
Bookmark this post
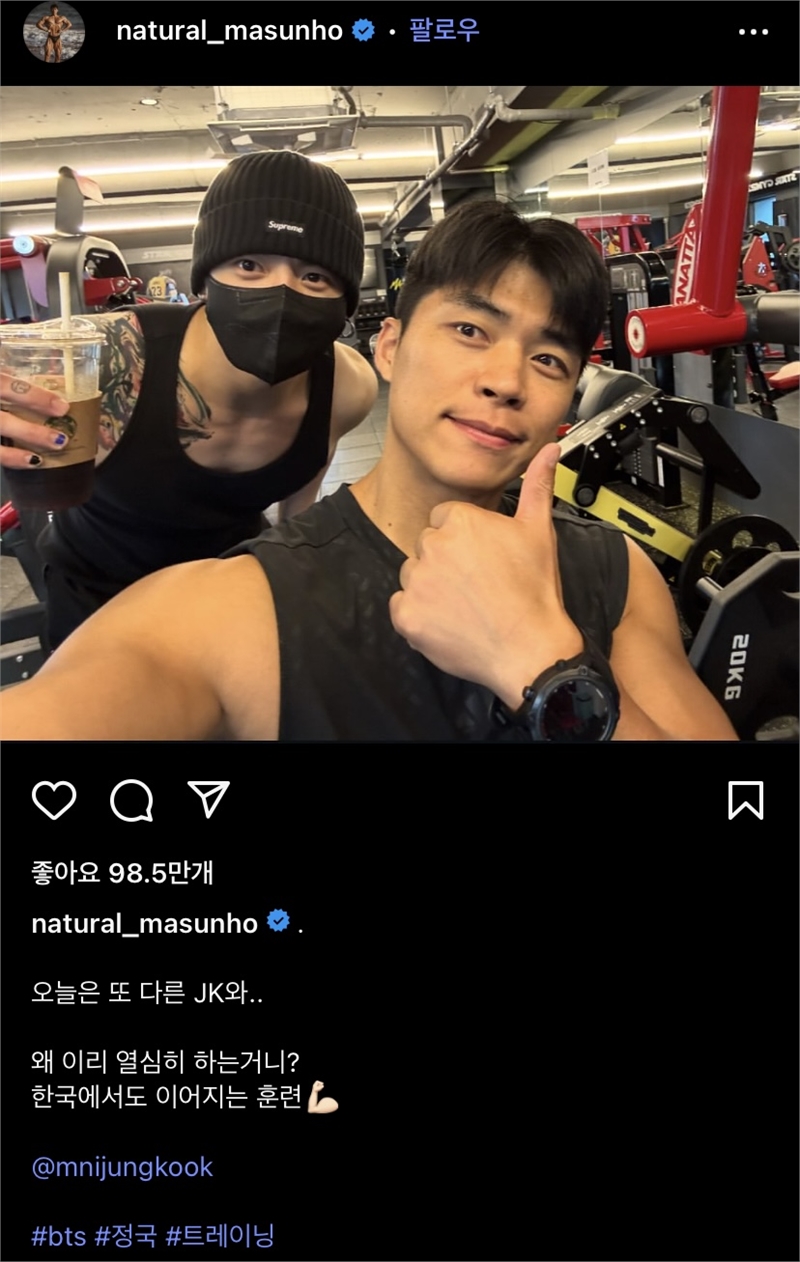click(x=745, y=800)
